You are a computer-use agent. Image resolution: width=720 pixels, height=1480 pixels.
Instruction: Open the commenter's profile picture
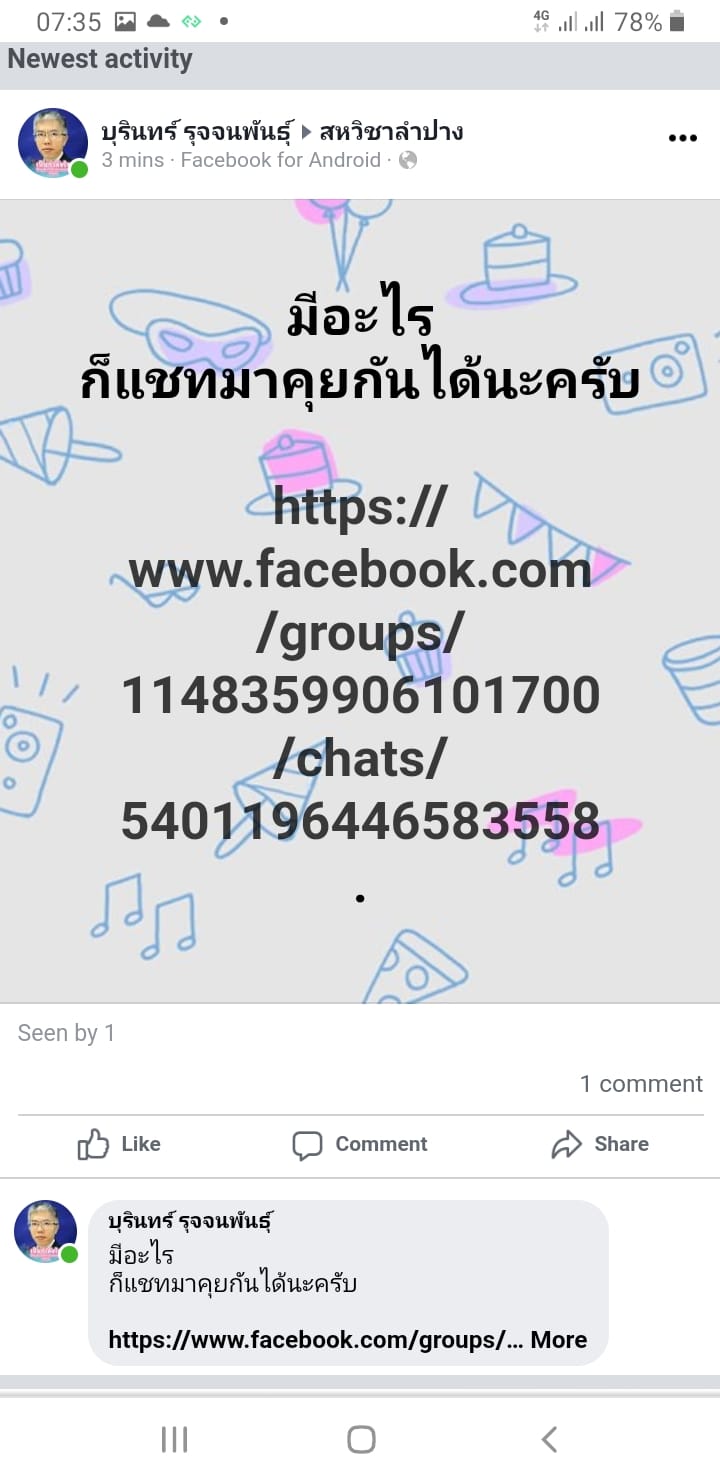pyautogui.click(x=46, y=1231)
